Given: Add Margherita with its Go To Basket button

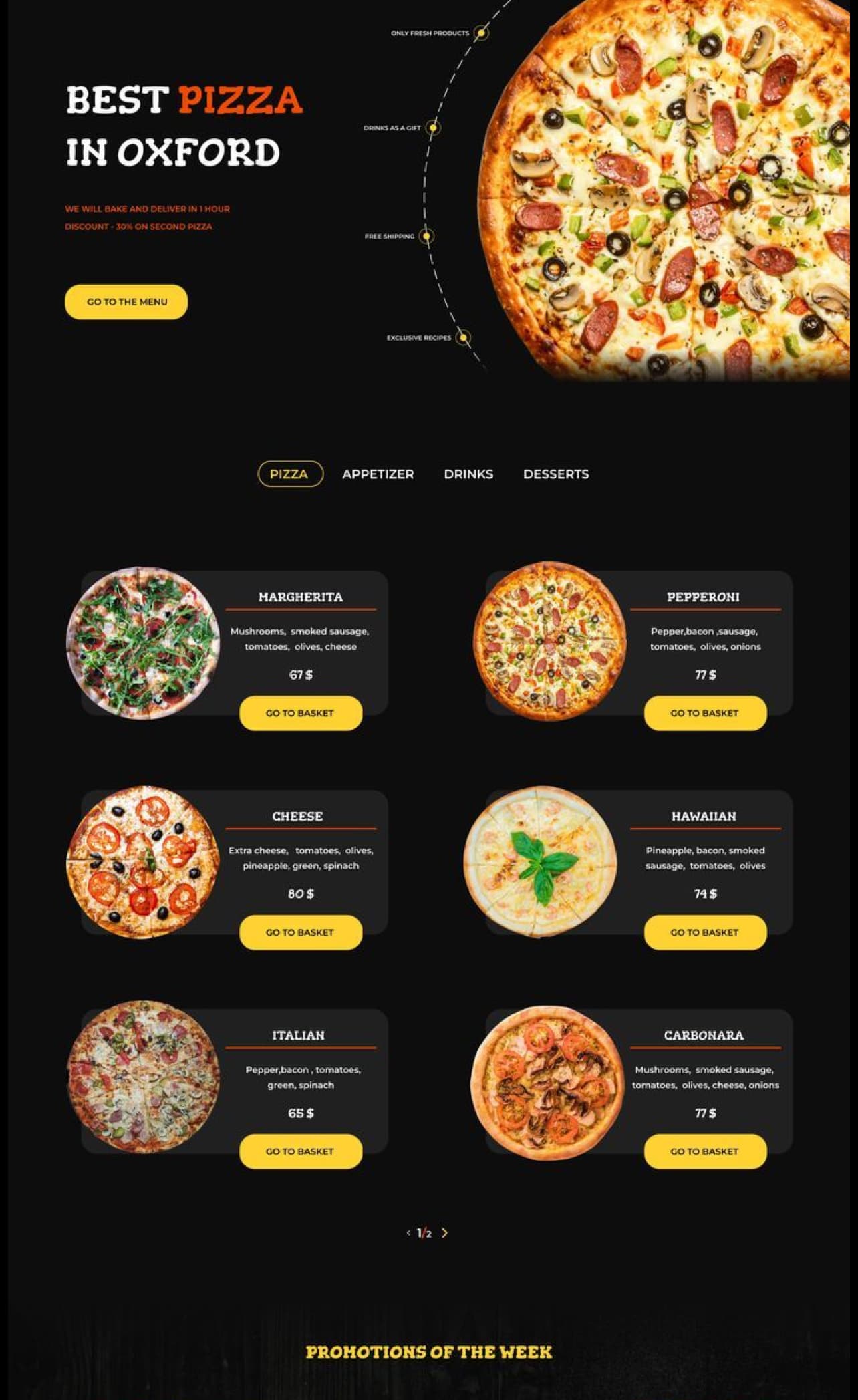Looking at the screenshot, I should coord(300,713).
